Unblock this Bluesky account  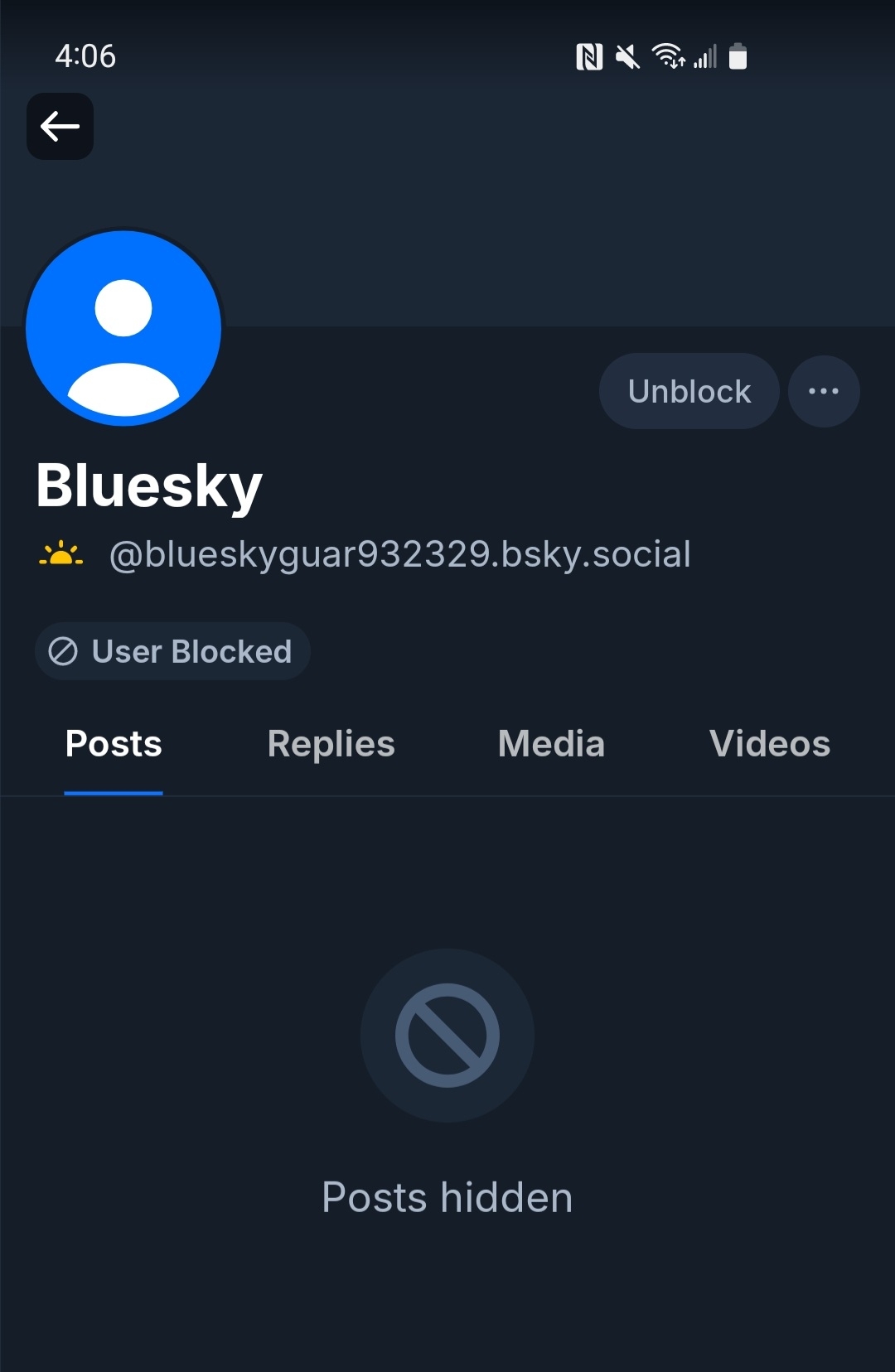[689, 391]
